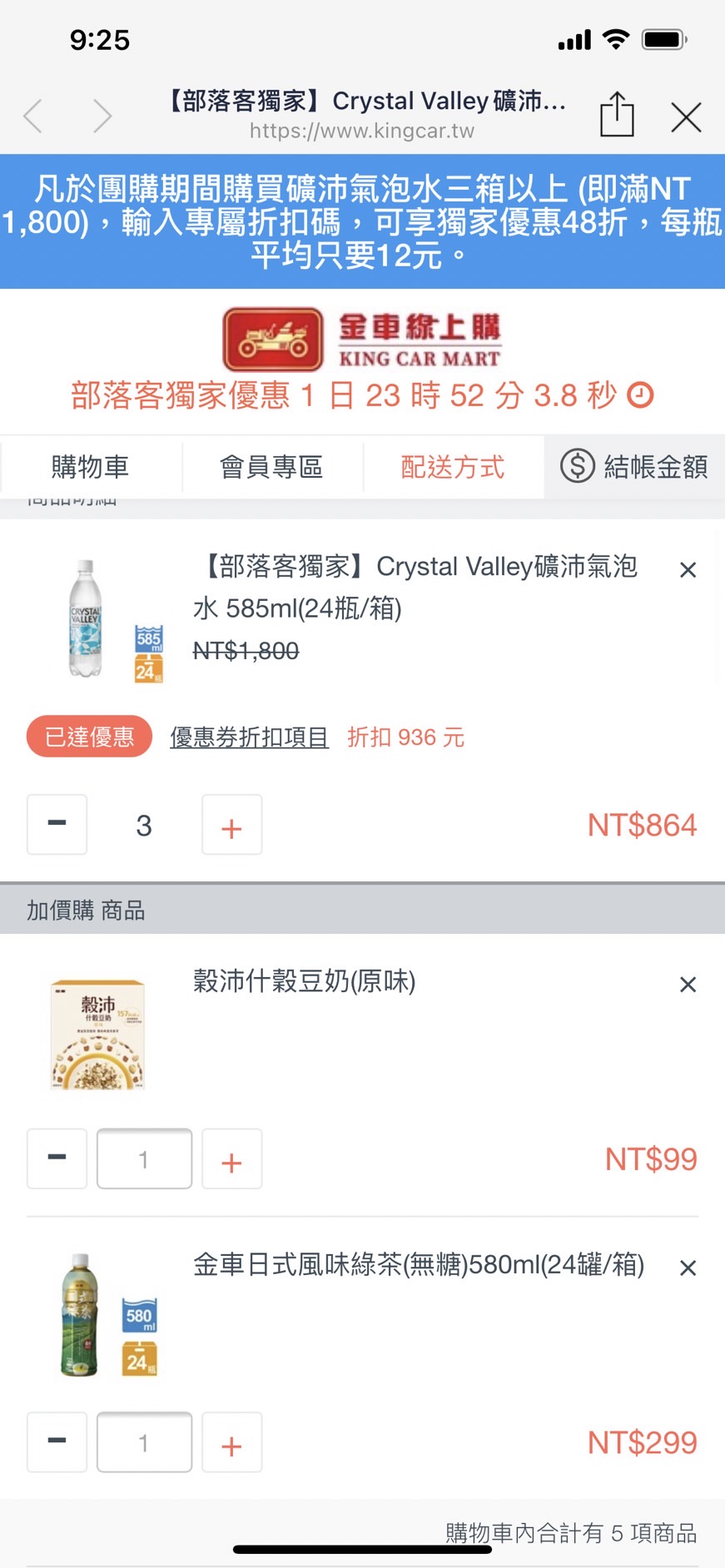This screenshot has height=1568, width=725.
Task: Remove 金車日式風味綠茶 from cart
Action: pyautogui.click(x=688, y=1268)
